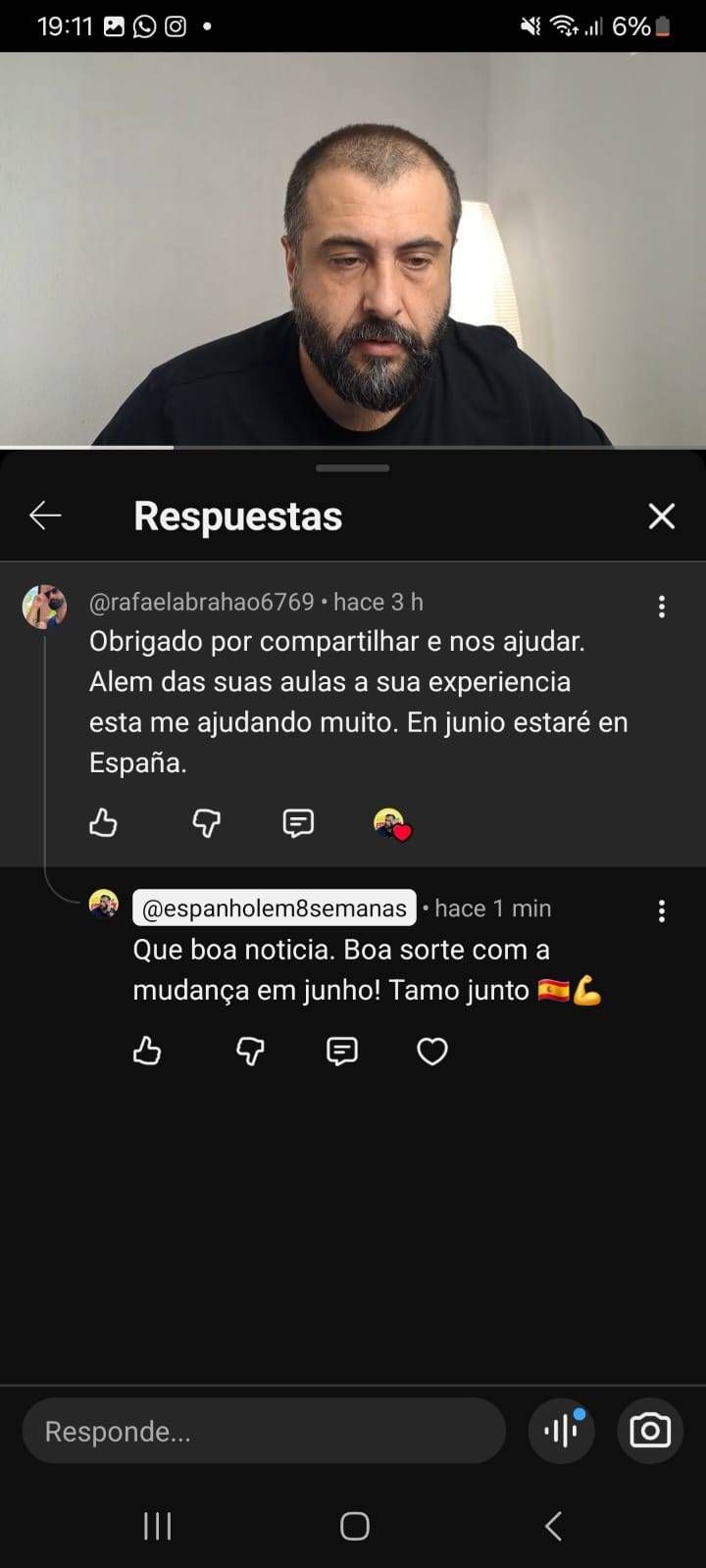Open the camera to attach media
706x1568 pixels.
pyautogui.click(x=650, y=1432)
